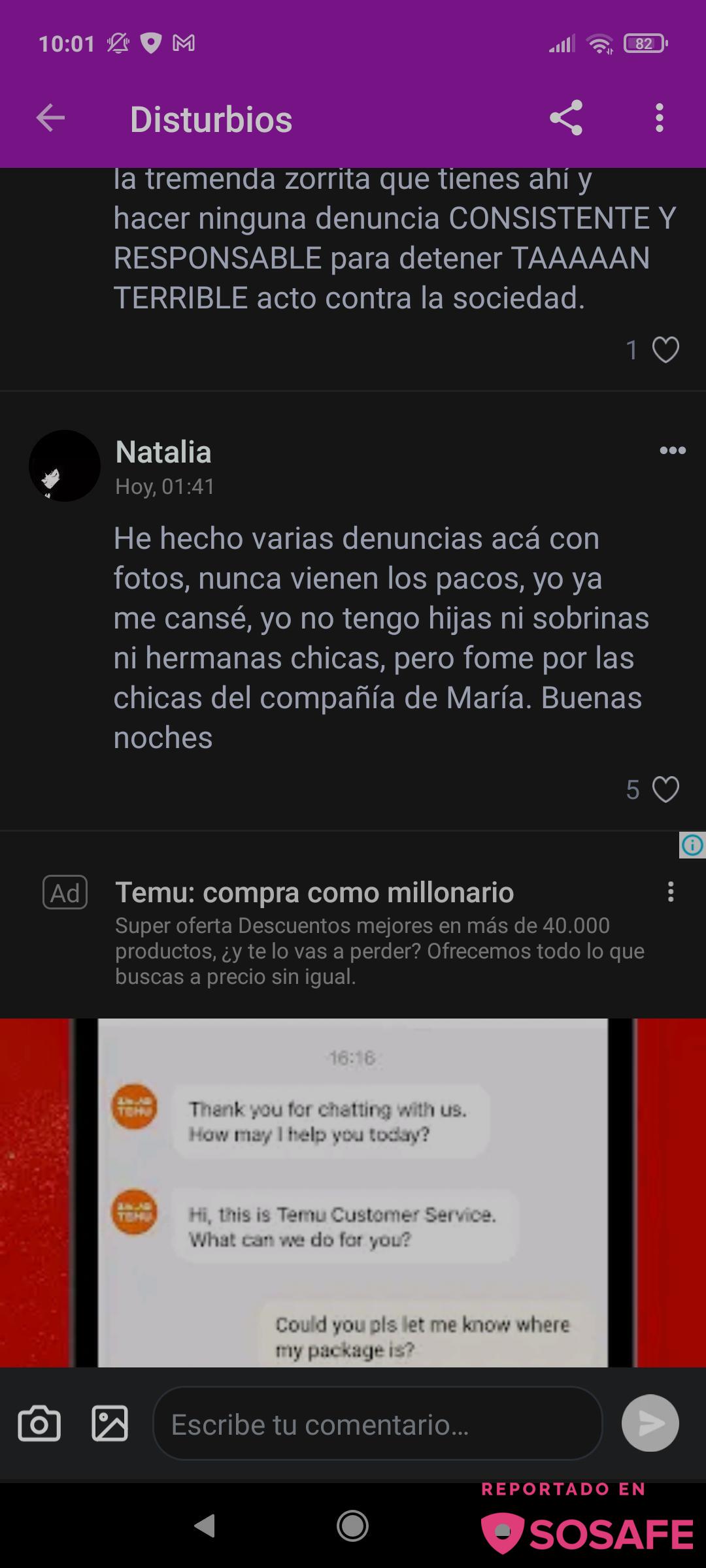Screen dimensions: 706x1568
Task: Like Natalia's comment
Action: [x=665, y=790]
